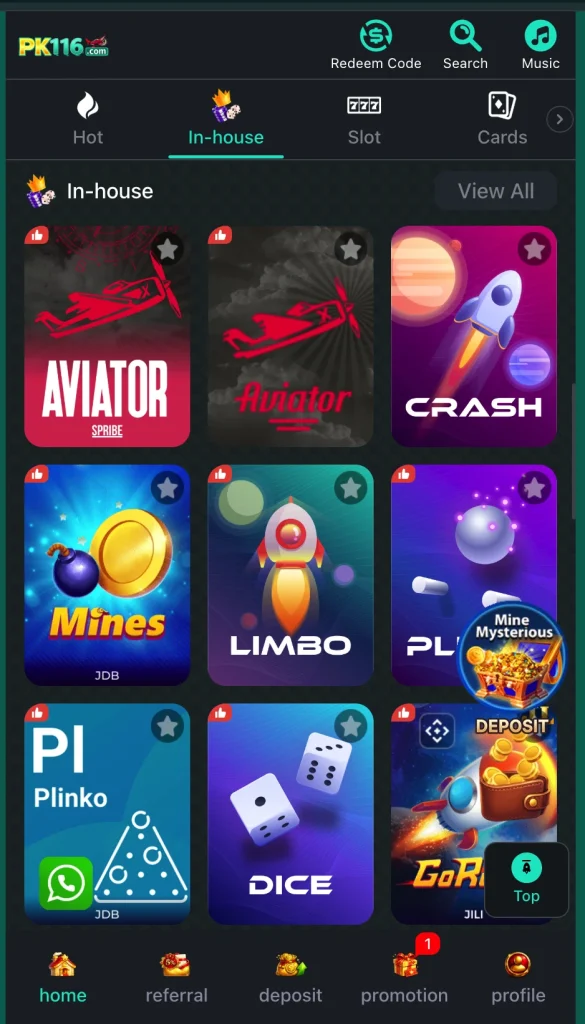Open the promotion tab
This screenshot has height=1024, width=585.
point(405,978)
